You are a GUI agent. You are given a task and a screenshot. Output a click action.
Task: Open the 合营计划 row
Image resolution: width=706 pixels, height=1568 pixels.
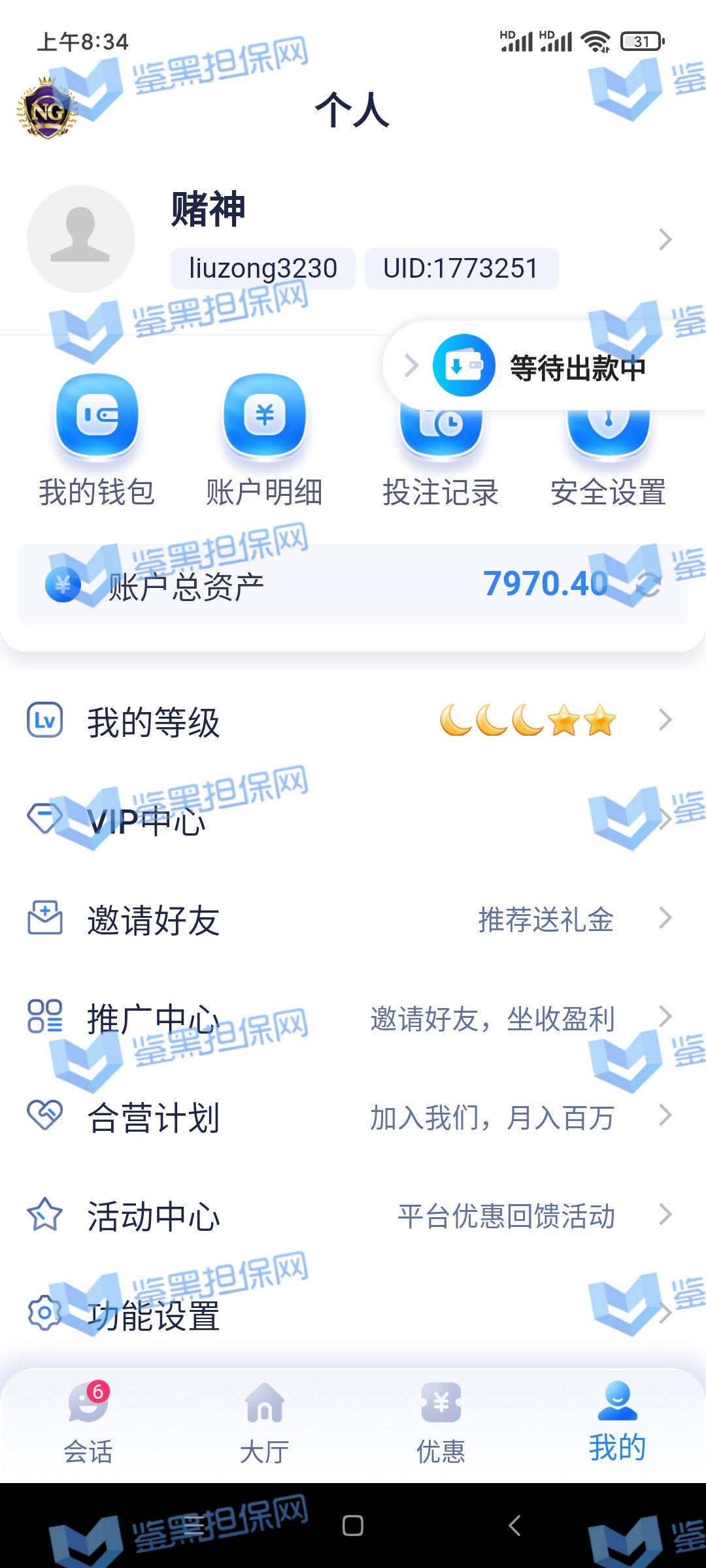(353, 1117)
